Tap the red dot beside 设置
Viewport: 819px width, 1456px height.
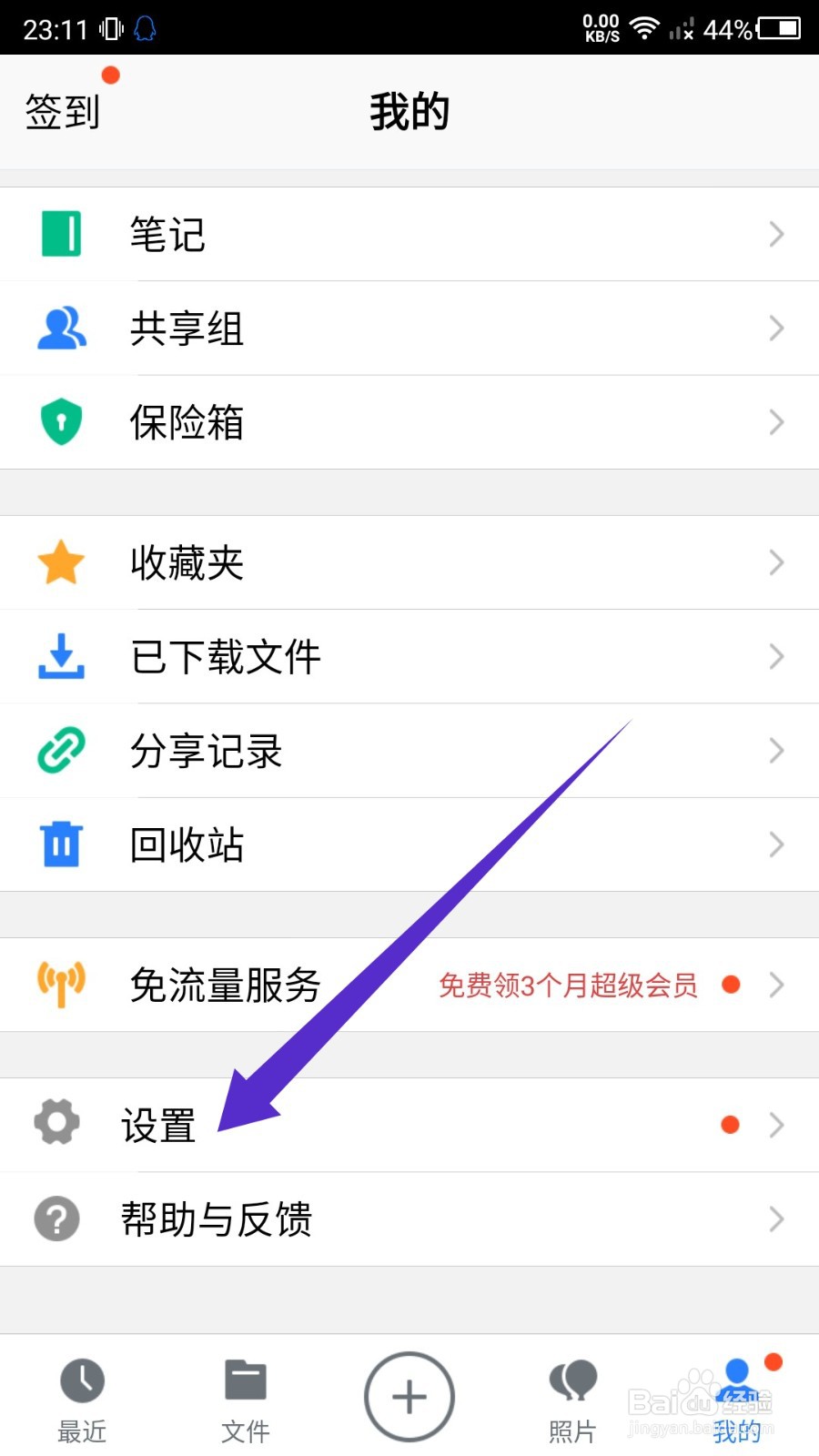click(730, 1125)
